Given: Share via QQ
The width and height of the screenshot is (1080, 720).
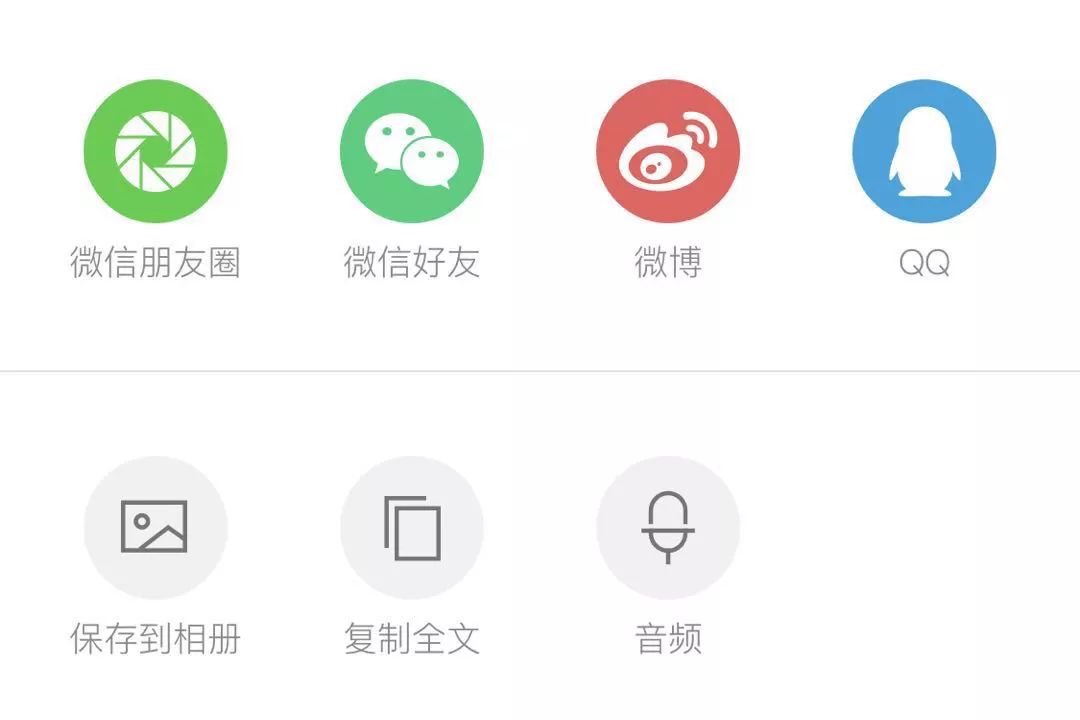Looking at the screenshot, I should coord(924,152).
